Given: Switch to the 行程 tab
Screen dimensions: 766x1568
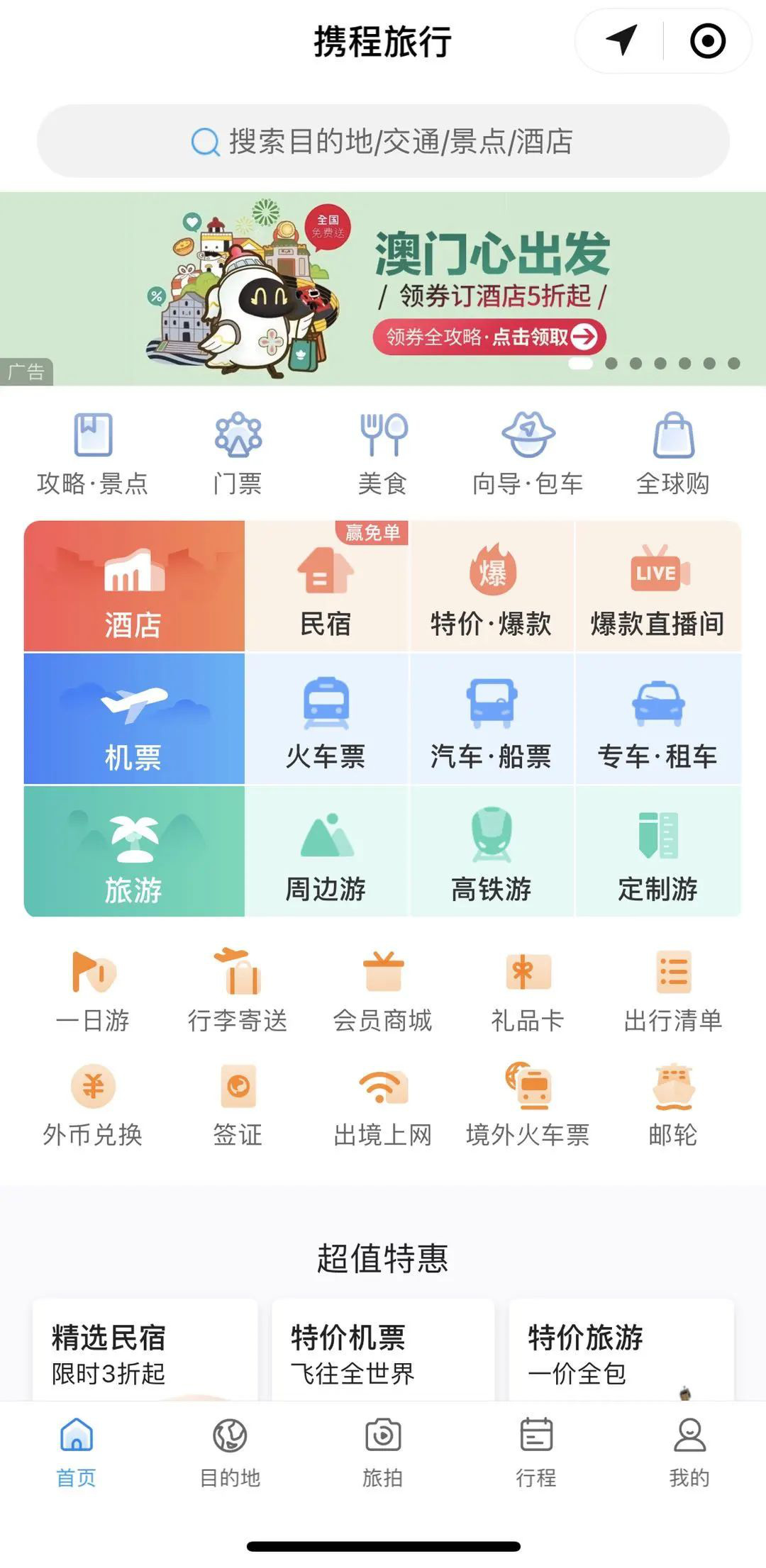Looking at the screenshot, I should point(536,1452).
